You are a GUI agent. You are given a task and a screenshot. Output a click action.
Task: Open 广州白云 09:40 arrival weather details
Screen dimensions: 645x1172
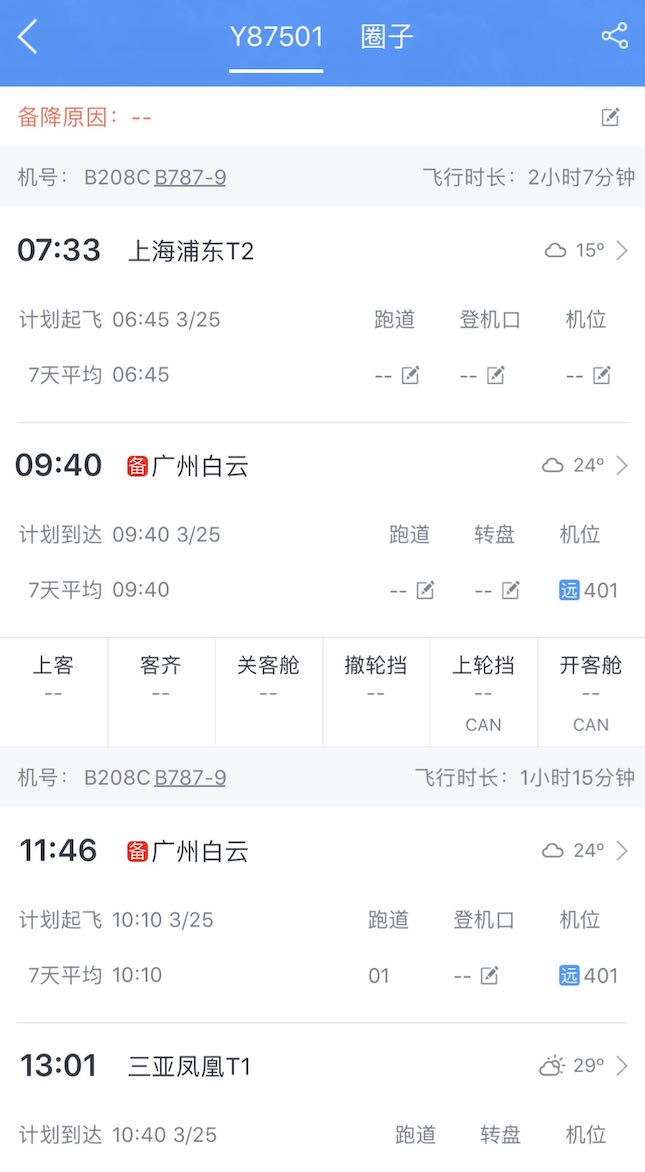click(x=587, y=465)
